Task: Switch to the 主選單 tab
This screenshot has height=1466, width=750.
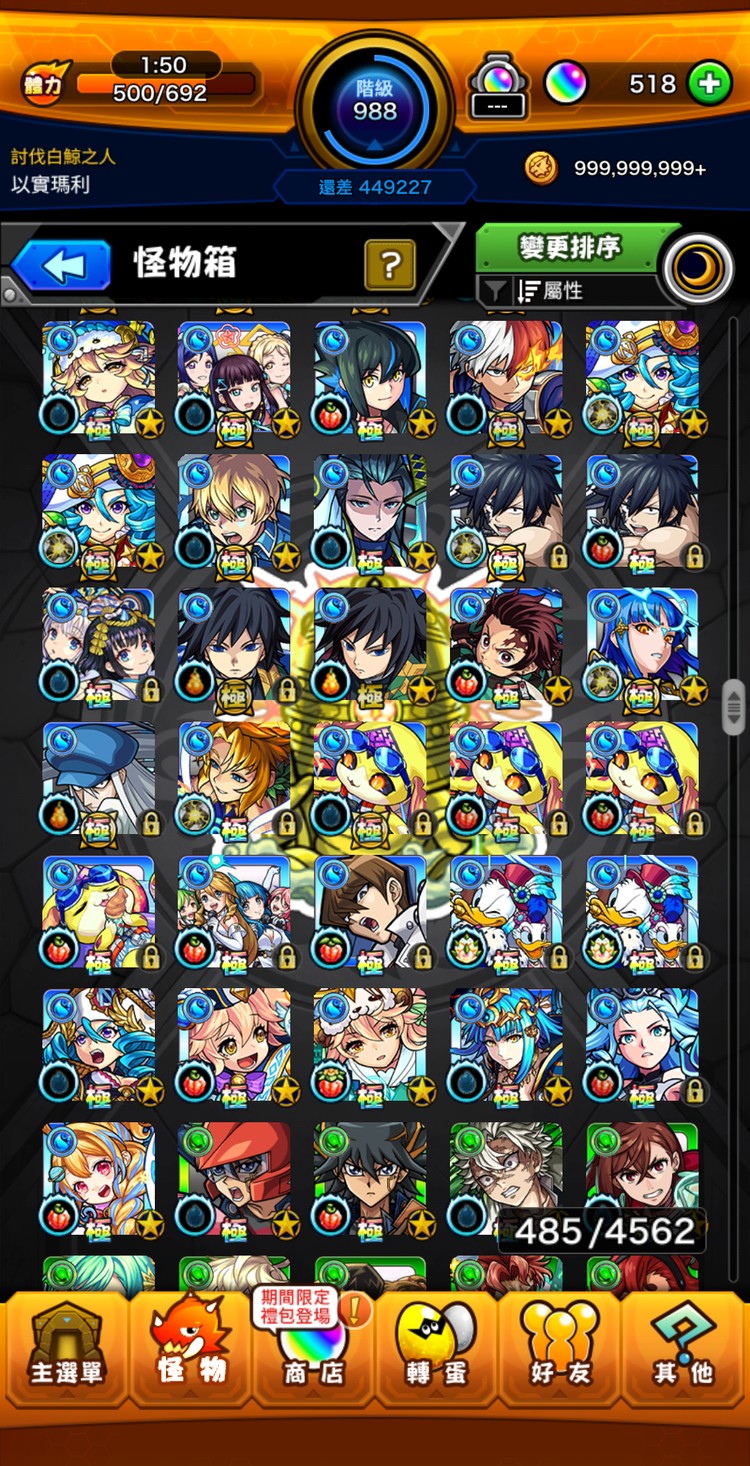Action: pos(66,1348)
